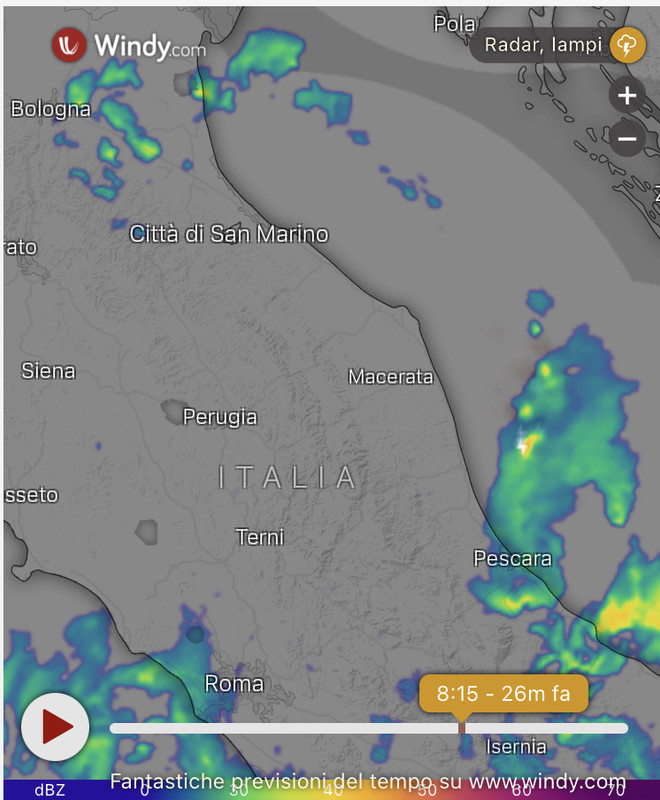Screen dimensions: 660x800
Task: Zoom in on the map
Action: point(627,96)
